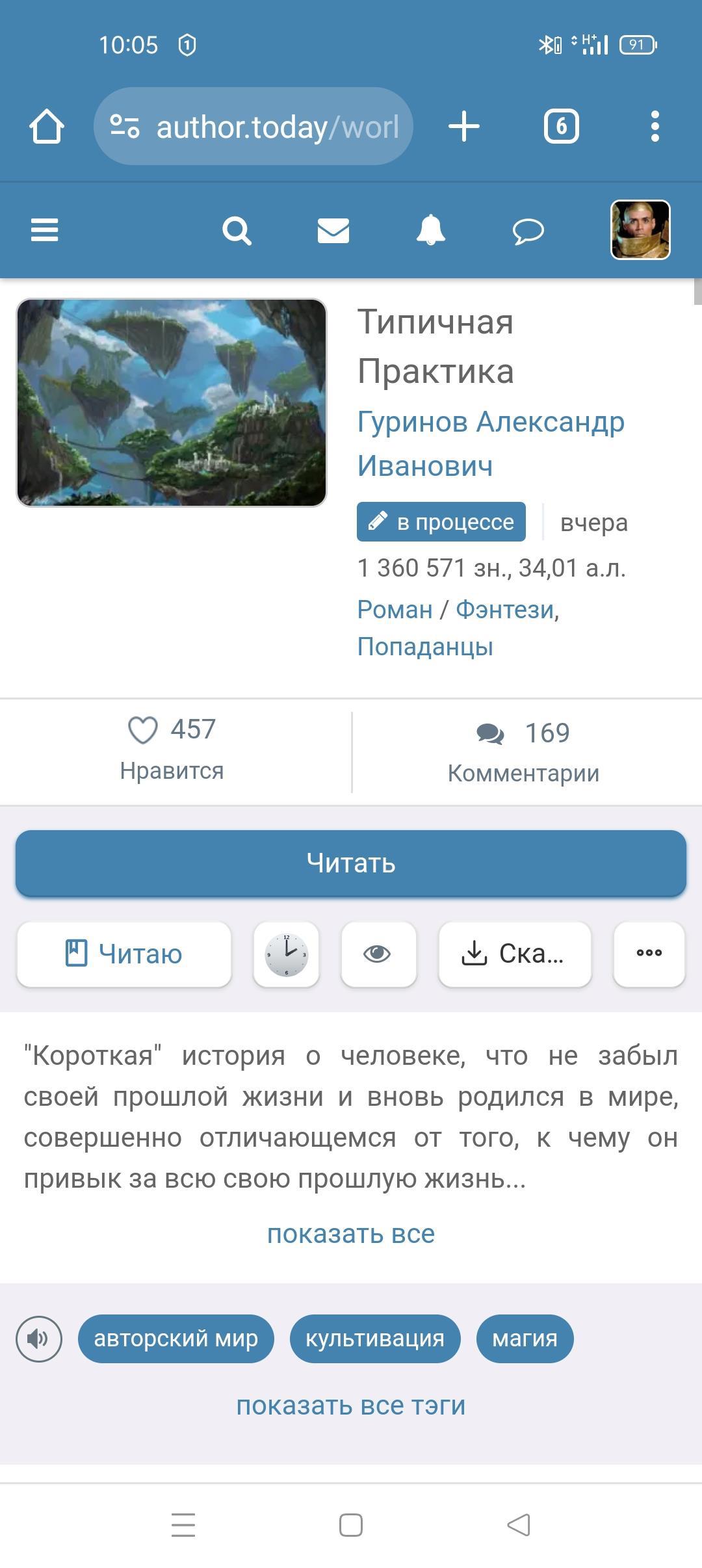Change the Читаю library status
This screenshot has width=702, height=1568.
click(124, 954)
